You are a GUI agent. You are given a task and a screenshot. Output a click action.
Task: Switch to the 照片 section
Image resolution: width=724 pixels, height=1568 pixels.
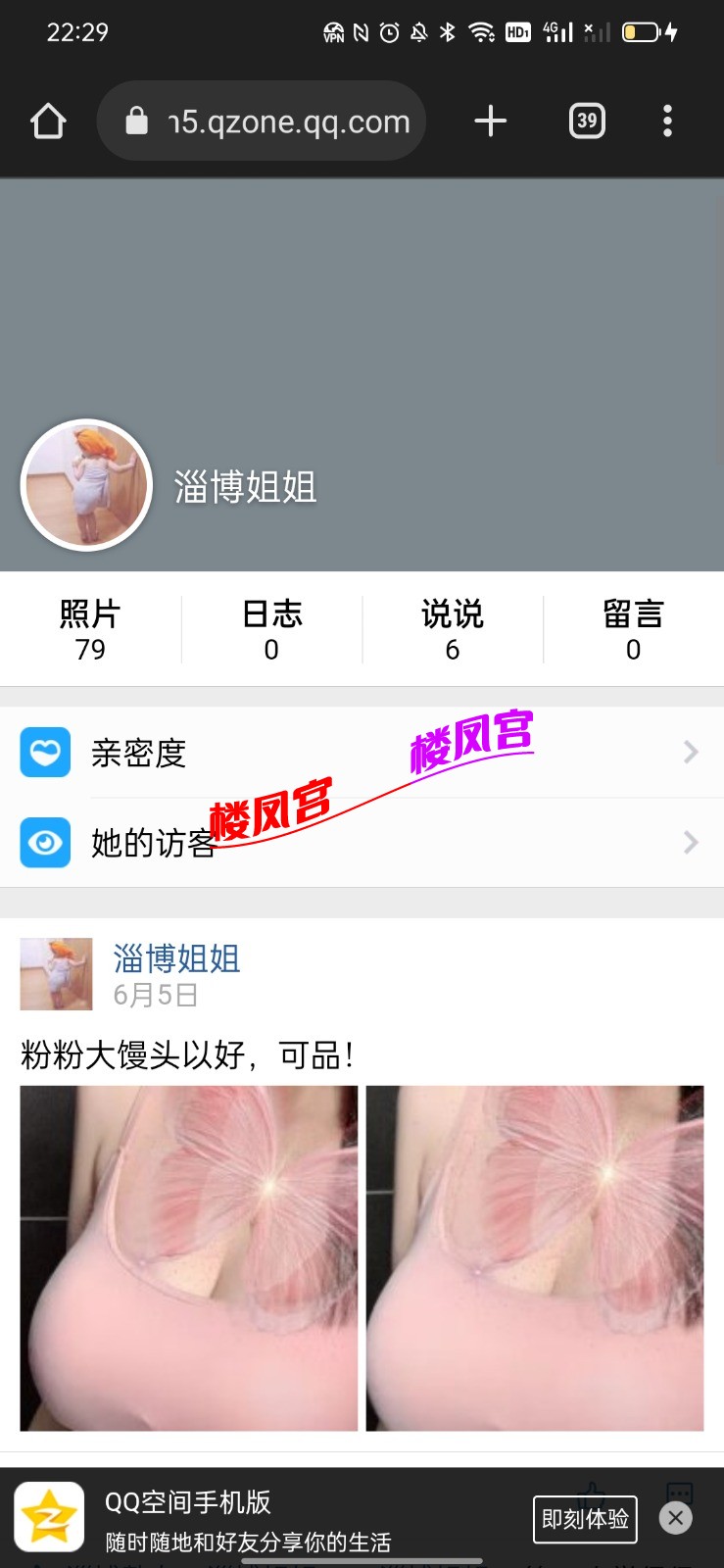[x=90, y=628]
